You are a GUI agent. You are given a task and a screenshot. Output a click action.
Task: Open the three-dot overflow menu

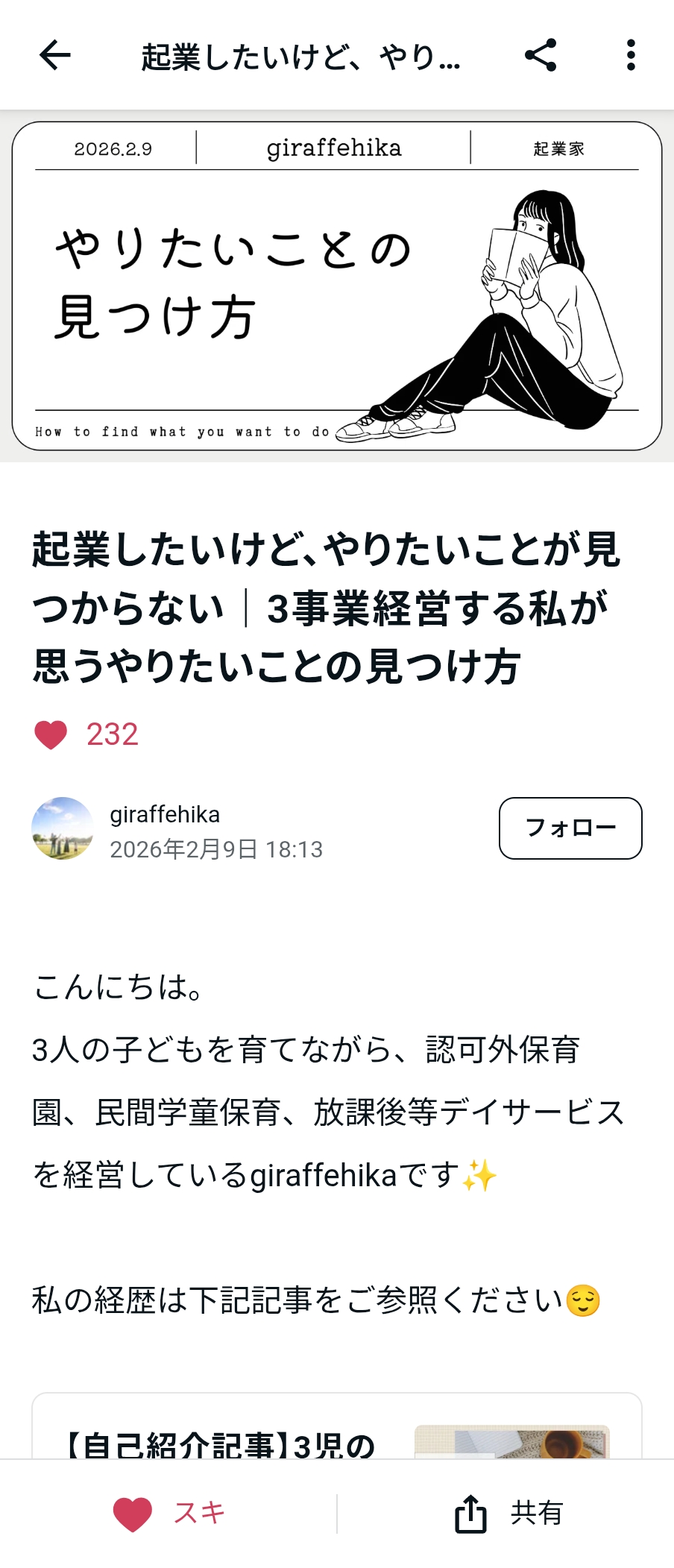pyautogui.click(x=631, y=55)
